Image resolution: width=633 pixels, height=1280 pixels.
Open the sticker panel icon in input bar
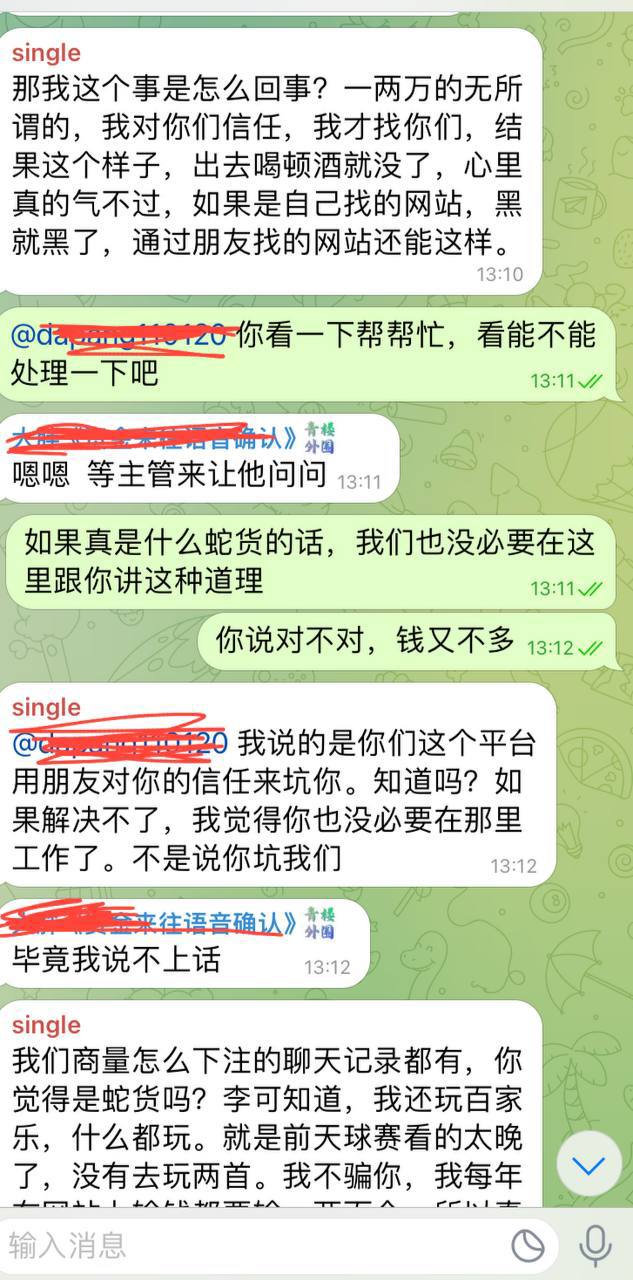pos(527,1245)
